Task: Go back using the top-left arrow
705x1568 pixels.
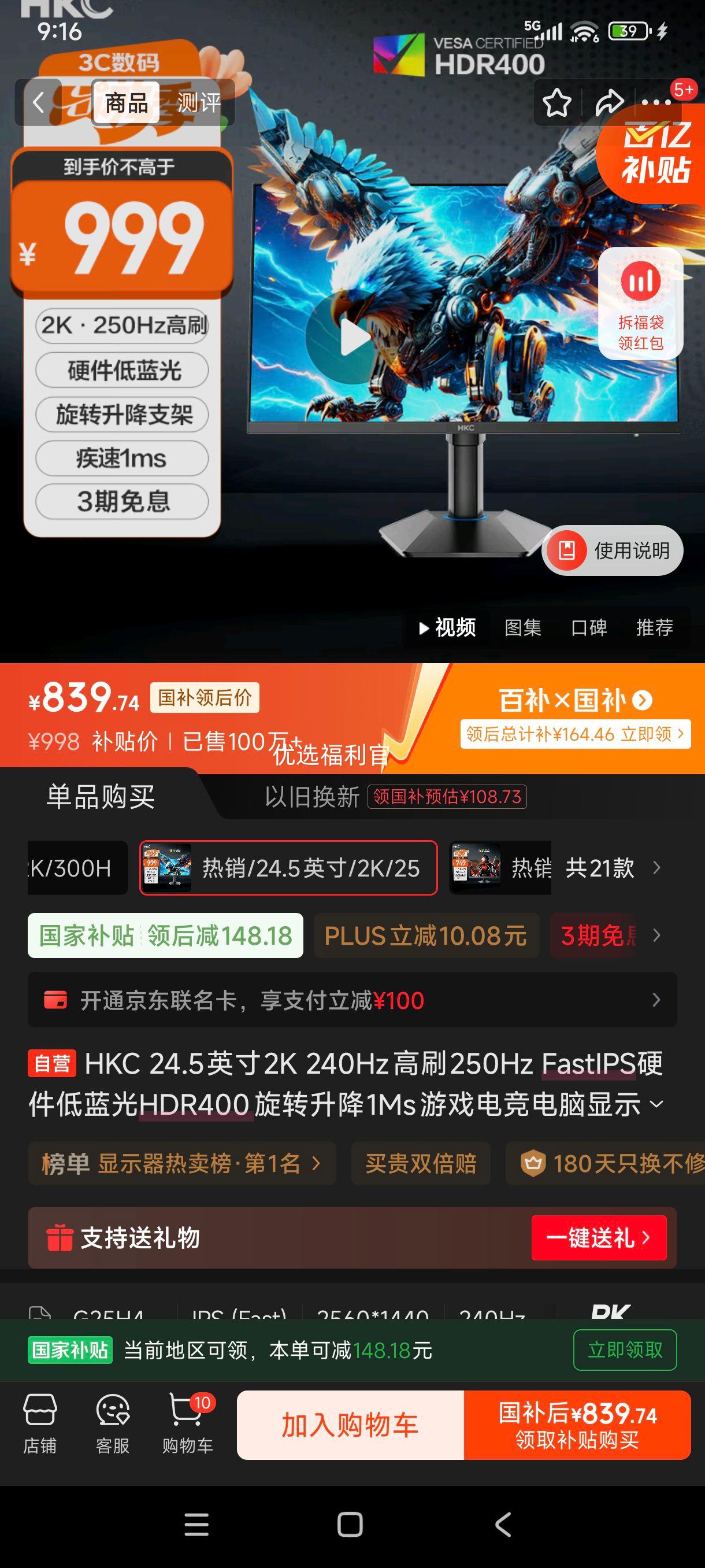Action: pos(38,102)
